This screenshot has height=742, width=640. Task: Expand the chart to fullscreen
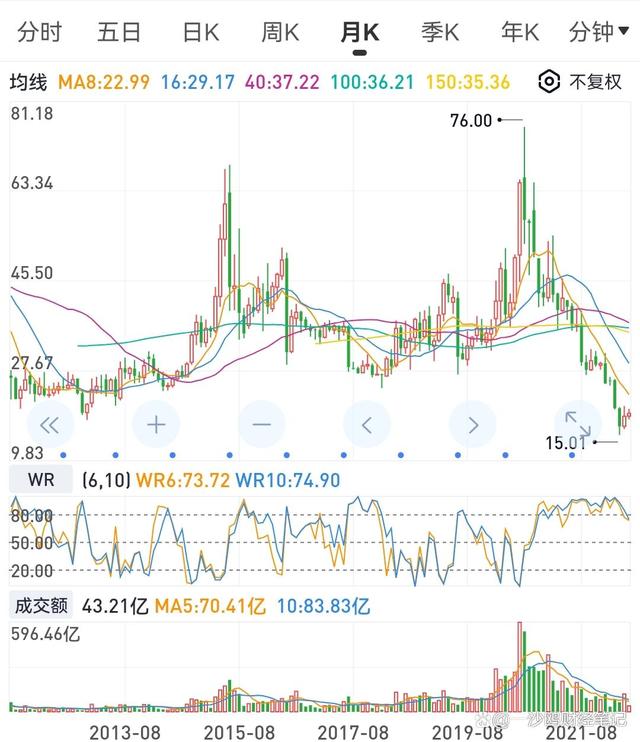click(578, 424)
